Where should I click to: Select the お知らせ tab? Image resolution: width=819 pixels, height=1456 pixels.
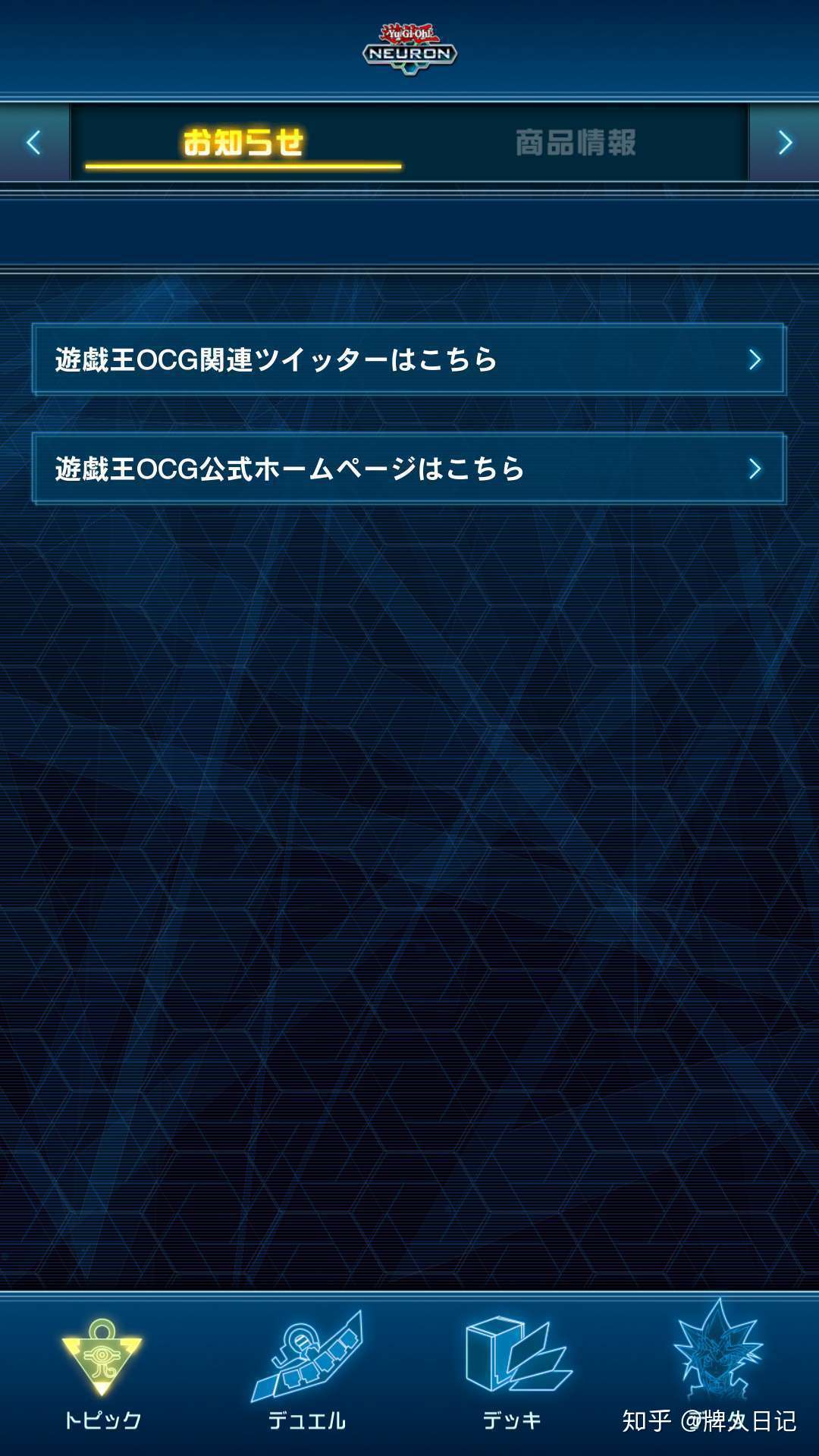point(243,143)
